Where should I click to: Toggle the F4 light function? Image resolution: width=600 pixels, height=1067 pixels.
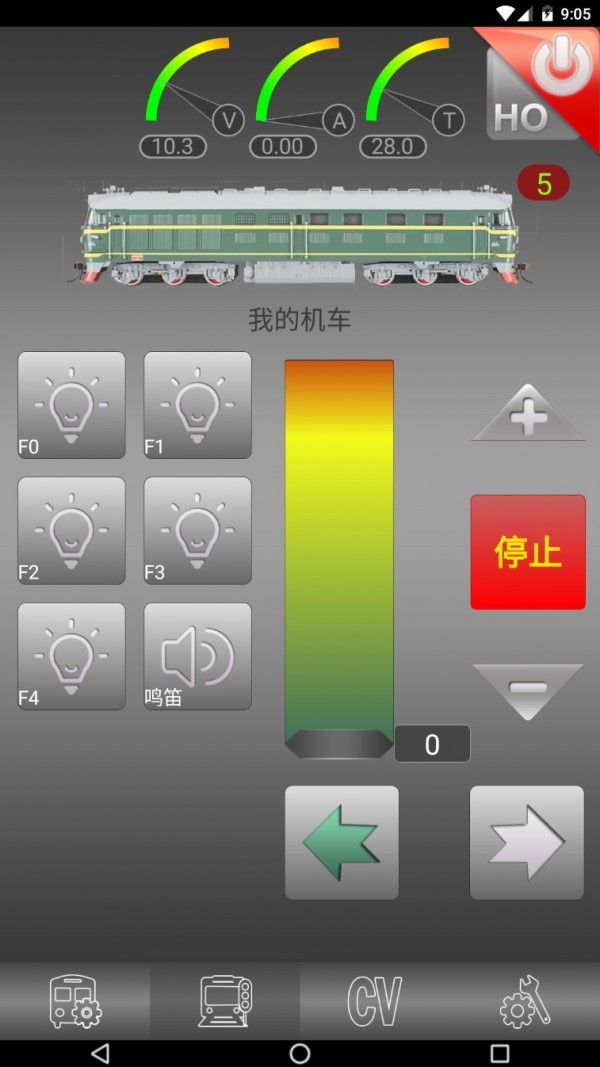point(72,657)
